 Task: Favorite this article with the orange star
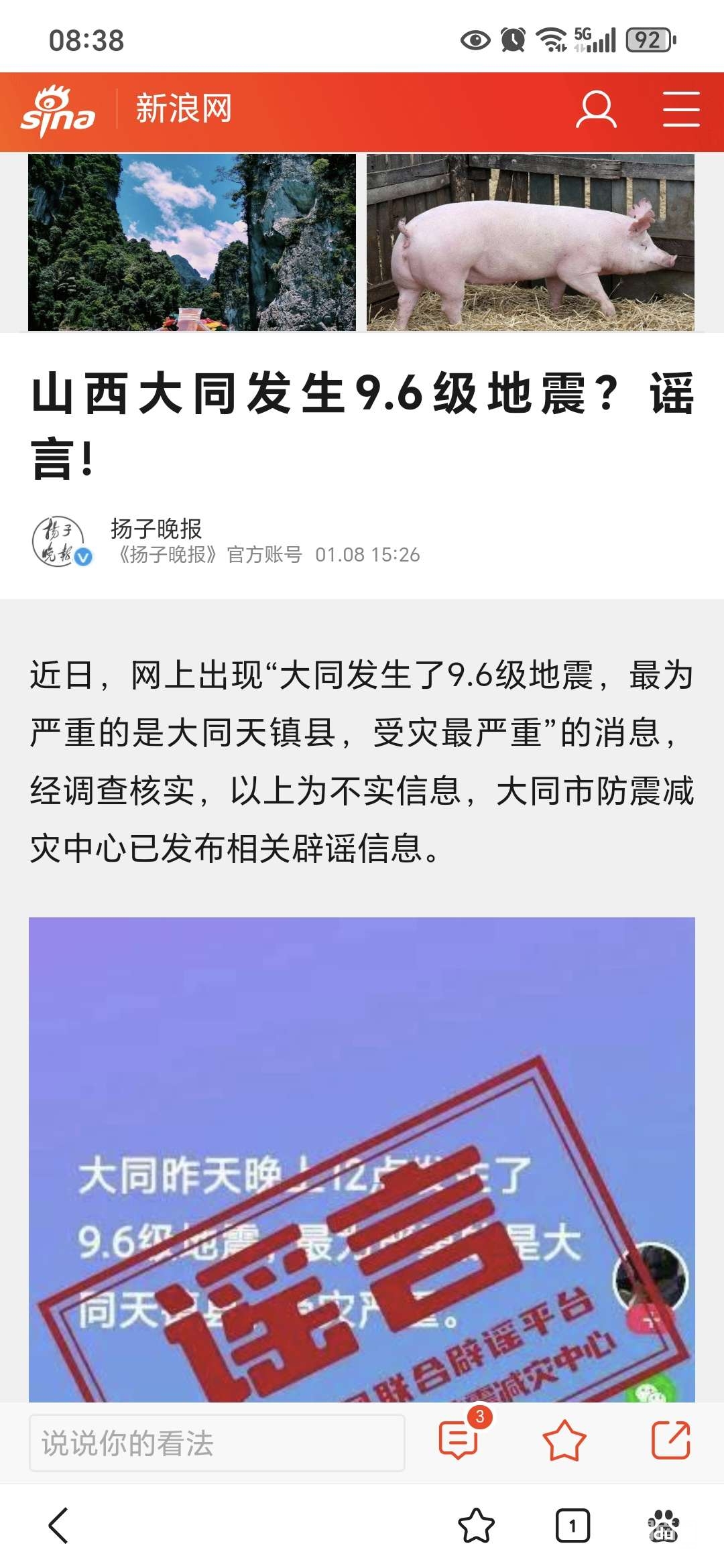[564, 1441]
